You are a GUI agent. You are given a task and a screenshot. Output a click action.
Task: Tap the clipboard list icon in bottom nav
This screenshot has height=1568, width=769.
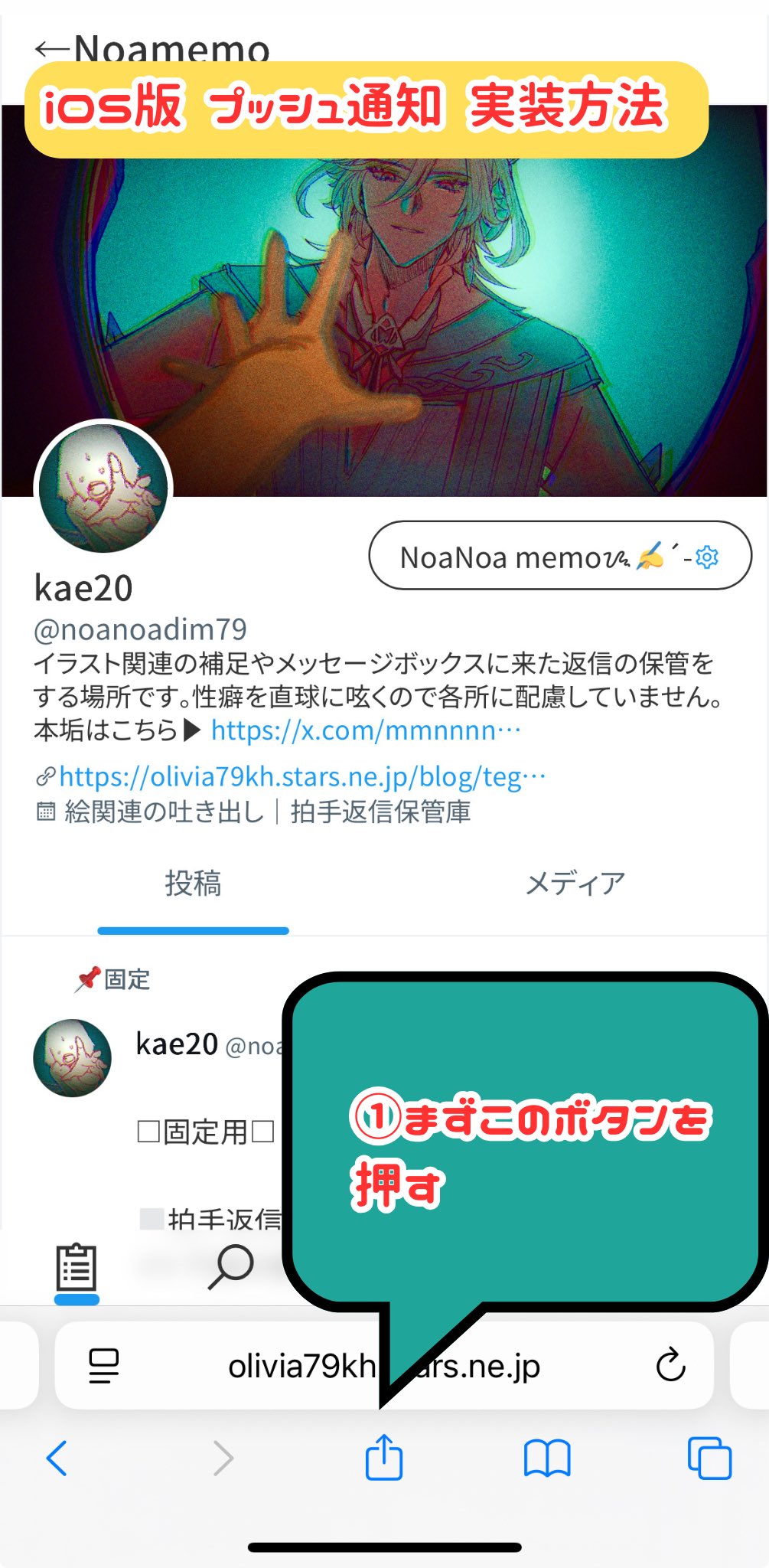(x=77, y=1267)
